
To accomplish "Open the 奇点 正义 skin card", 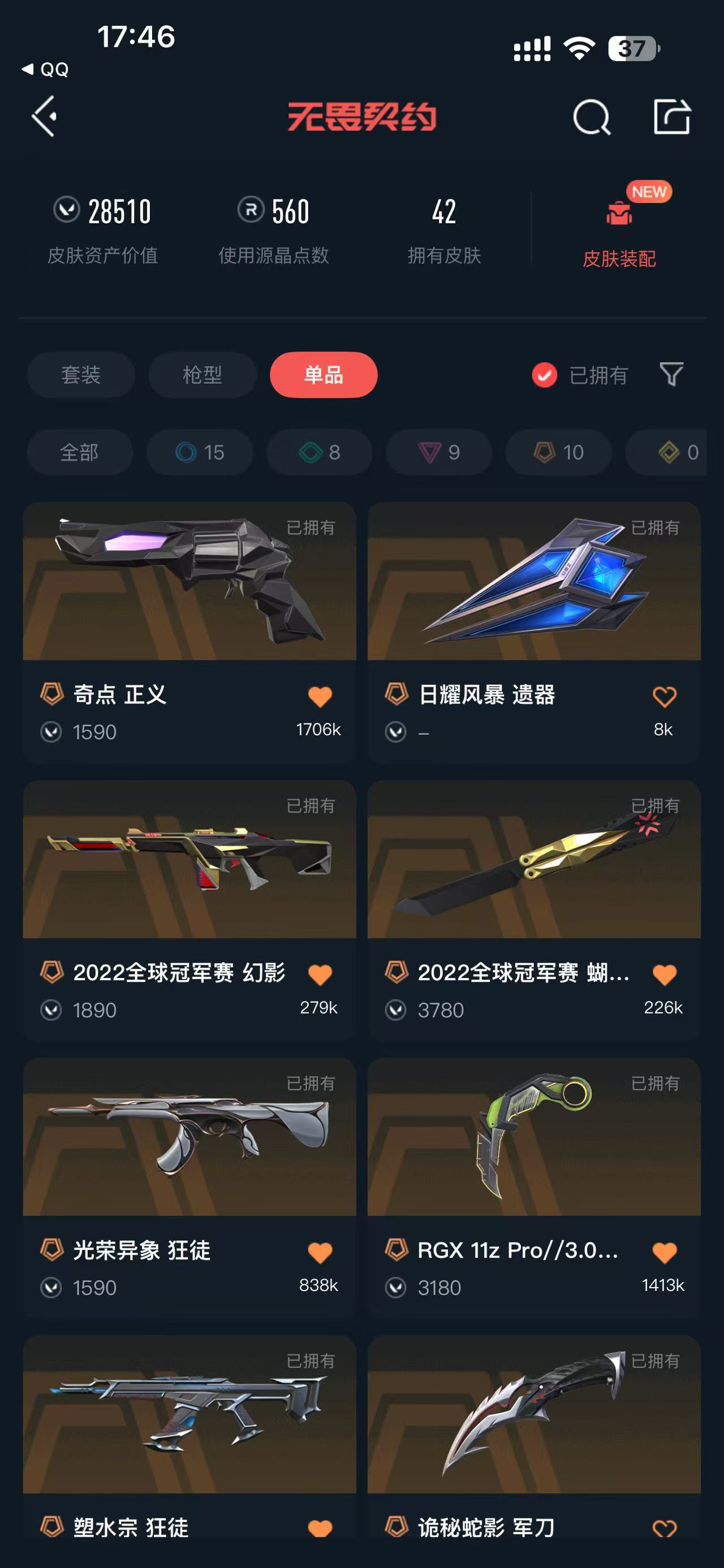I will pyautogui.click(x=189, y=631).
